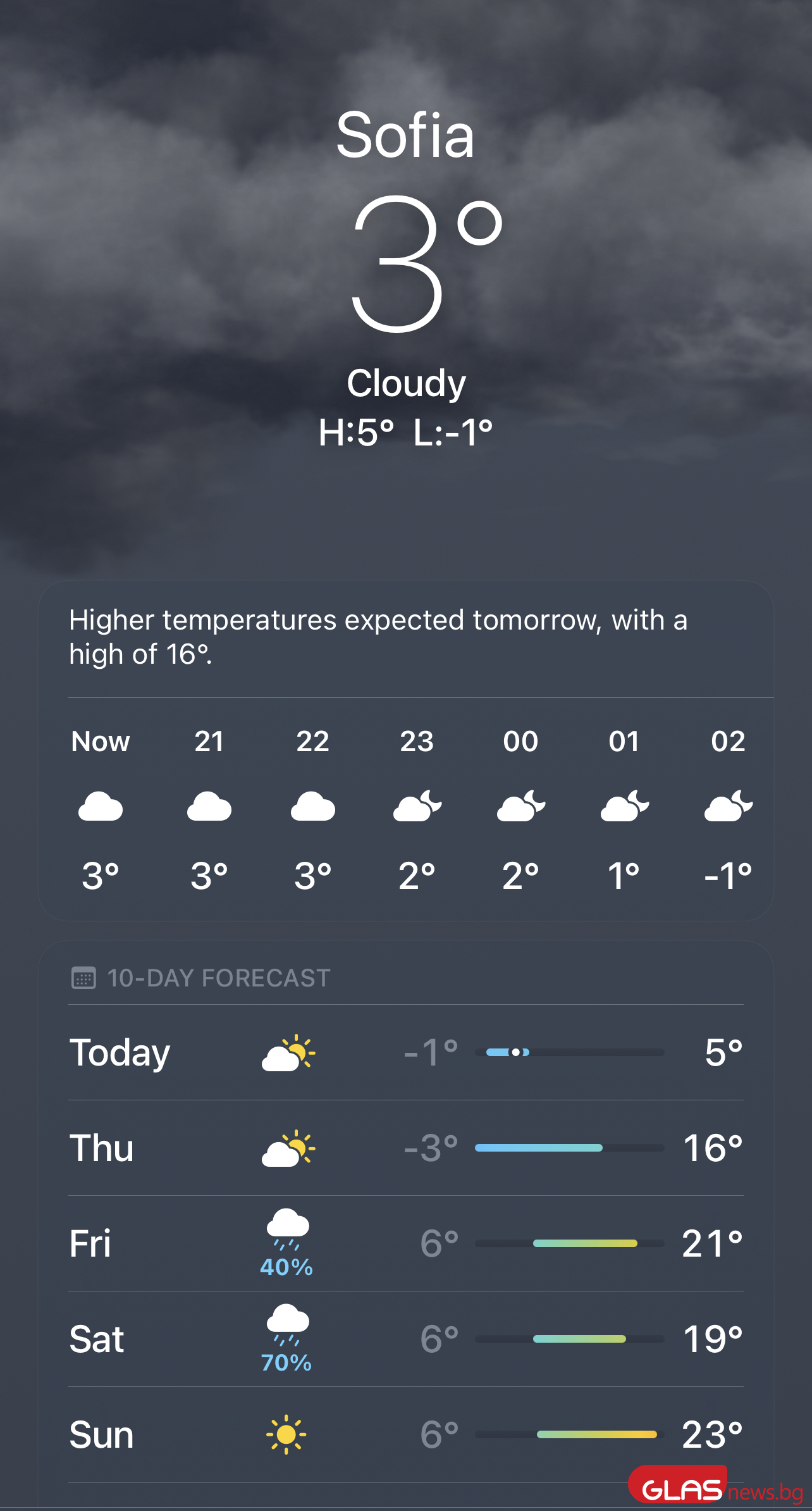This screenshot has width=812, height=1511.
Task: Open Sun sunny forecast row
Action: point(405,1434)
